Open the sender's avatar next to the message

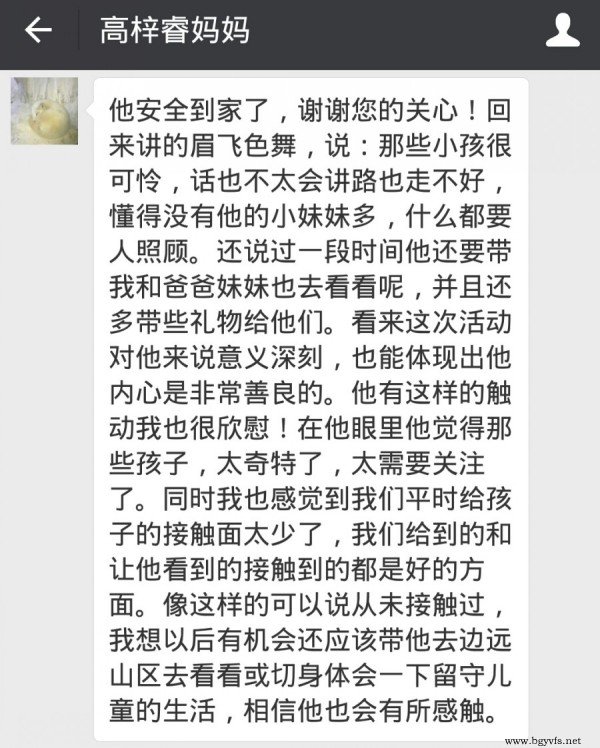tap(44, 111)
